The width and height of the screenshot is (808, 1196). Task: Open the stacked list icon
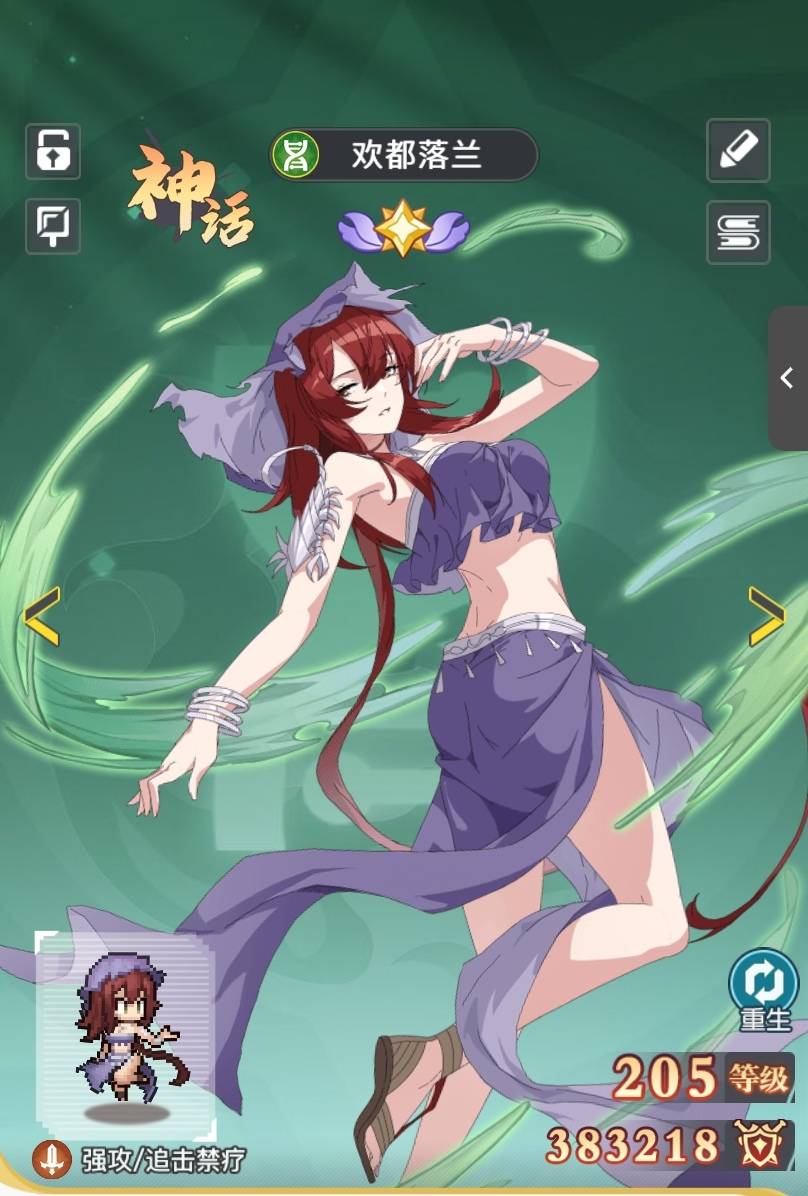[x=738, y=233]
